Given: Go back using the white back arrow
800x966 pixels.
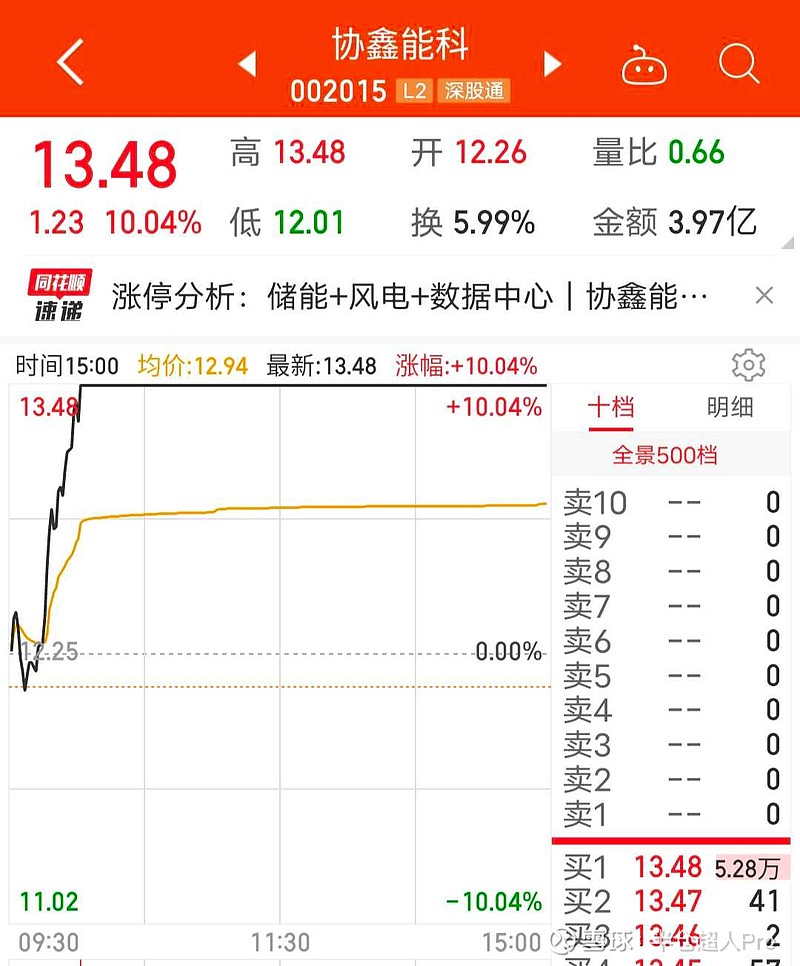Looking at the screenshot, I should tap(68, 62).
